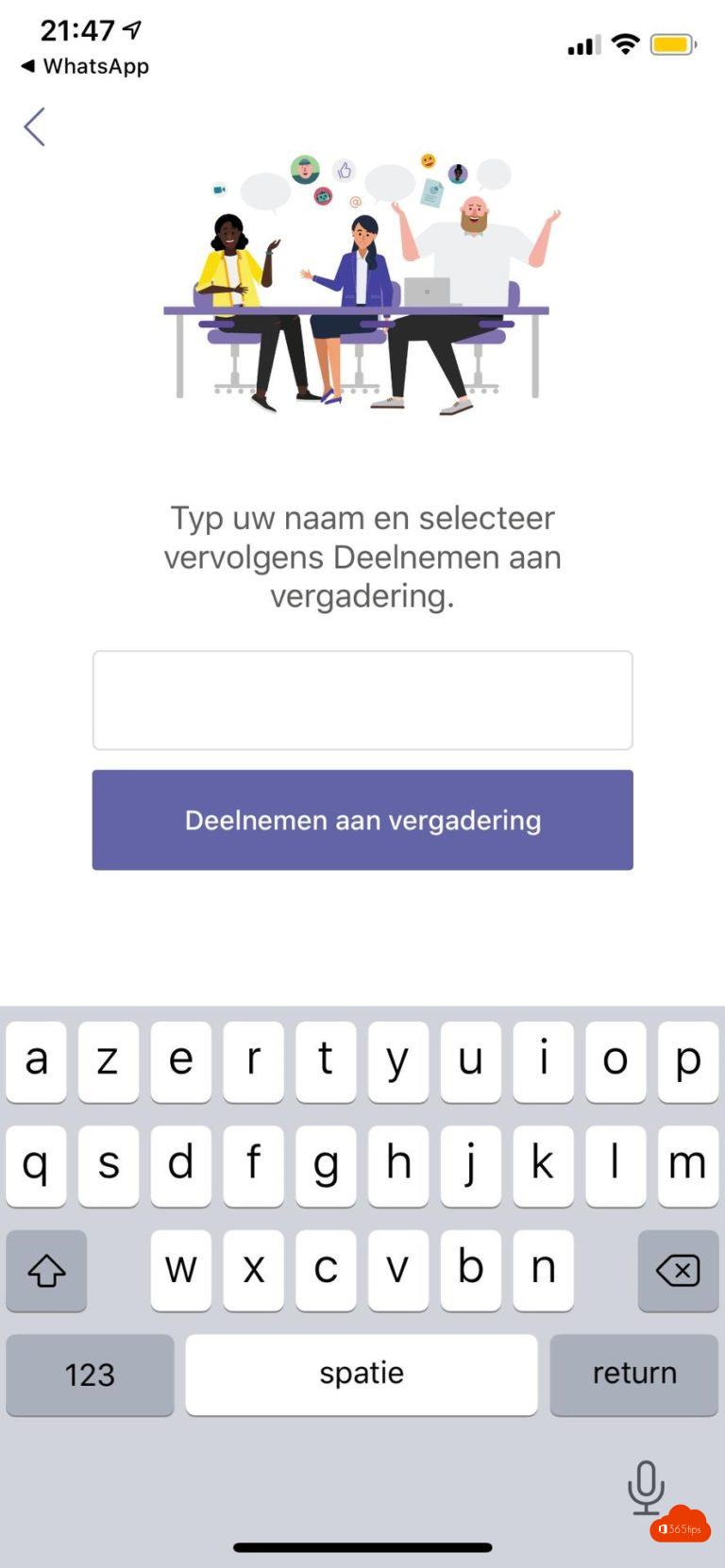Toggle uppercase with the Shift key
Image resolution: width=725 pixels, height=1568 pixels.
click(x=46, y=1272)
